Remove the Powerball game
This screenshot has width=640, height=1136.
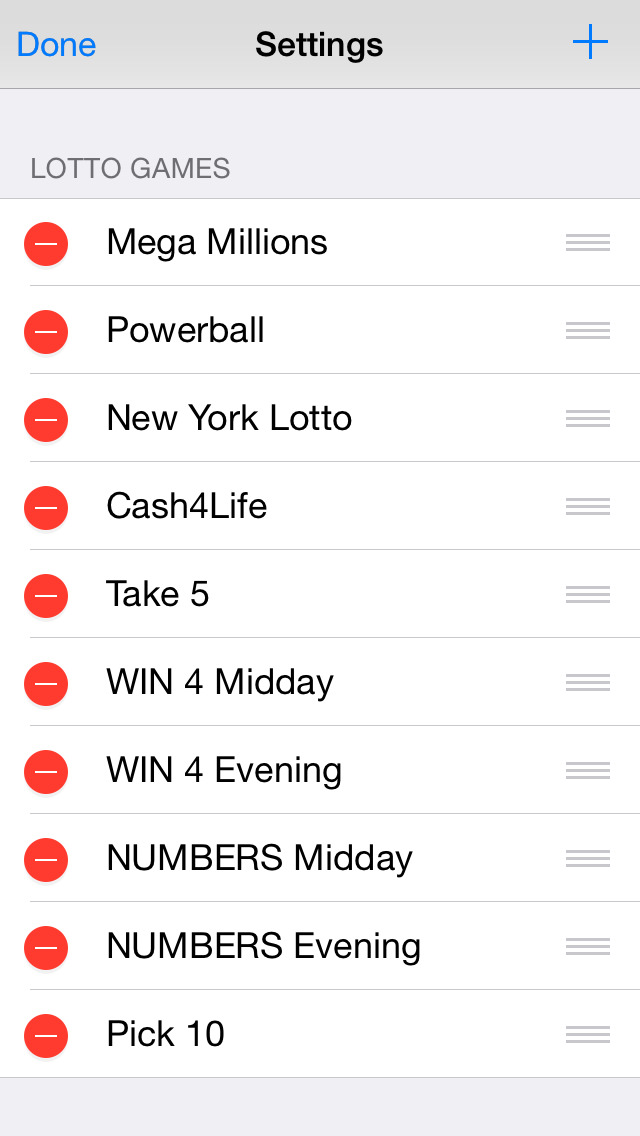[x=46, y=331]
